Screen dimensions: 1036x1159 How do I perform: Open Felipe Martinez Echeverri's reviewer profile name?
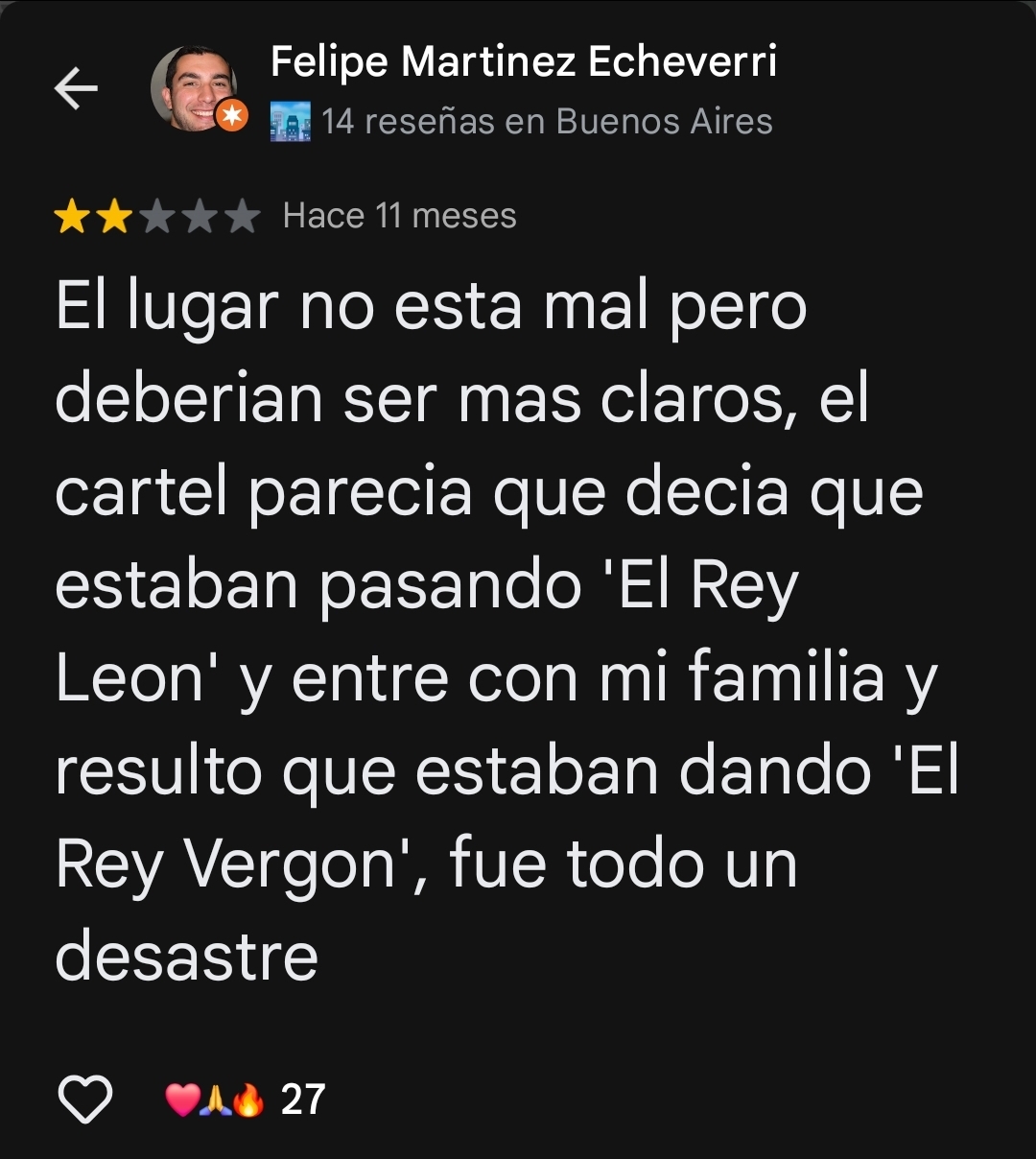523,62
